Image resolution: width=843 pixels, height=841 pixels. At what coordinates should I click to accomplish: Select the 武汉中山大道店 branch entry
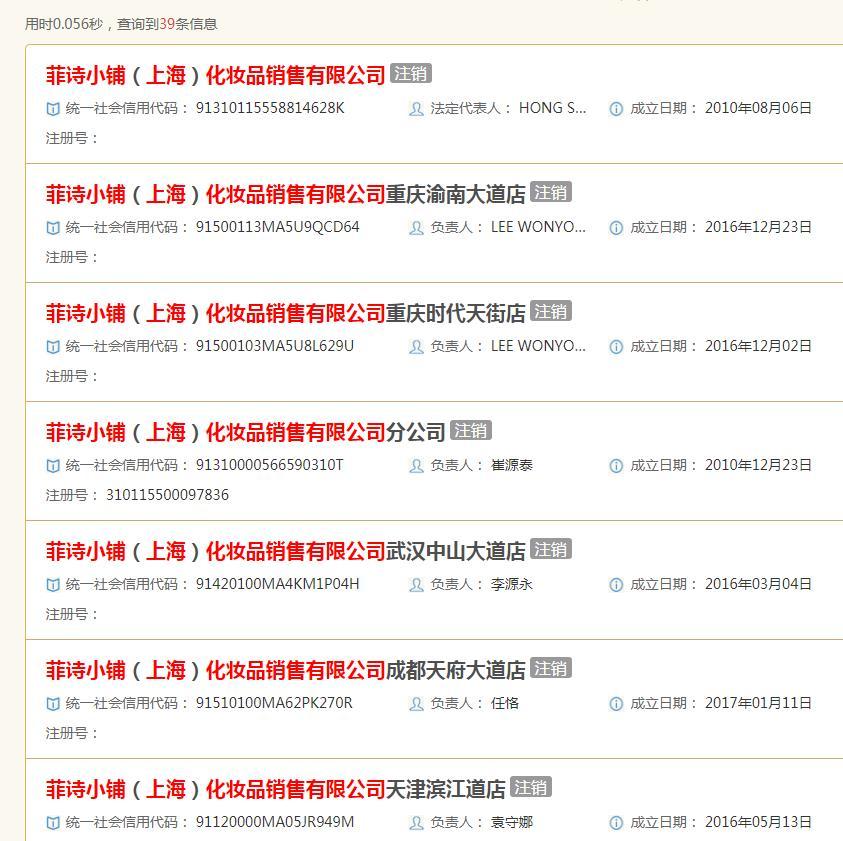[x=286, y=551]
